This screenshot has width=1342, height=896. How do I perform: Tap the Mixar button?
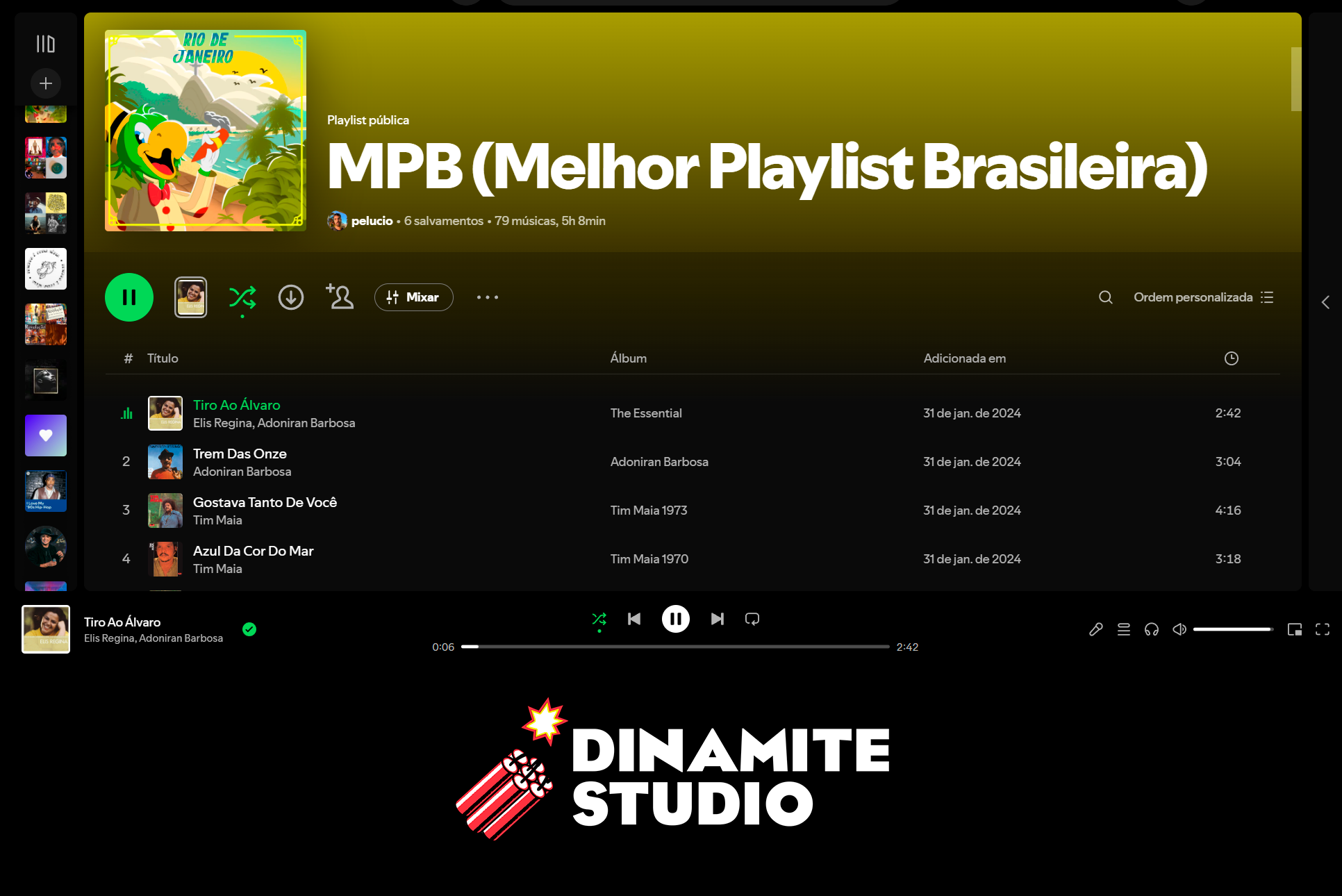[413, 297]
